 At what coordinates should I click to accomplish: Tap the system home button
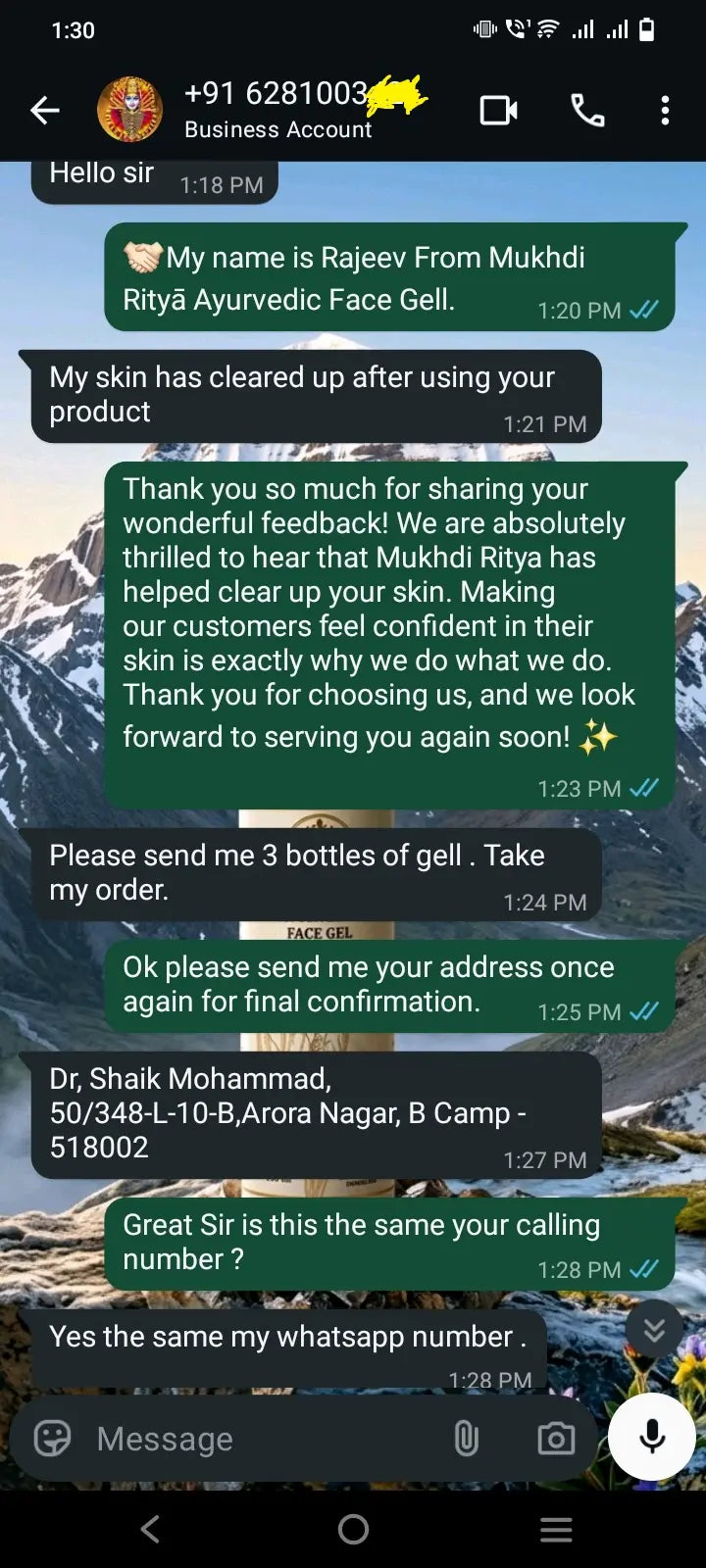tap(353, 1529)
